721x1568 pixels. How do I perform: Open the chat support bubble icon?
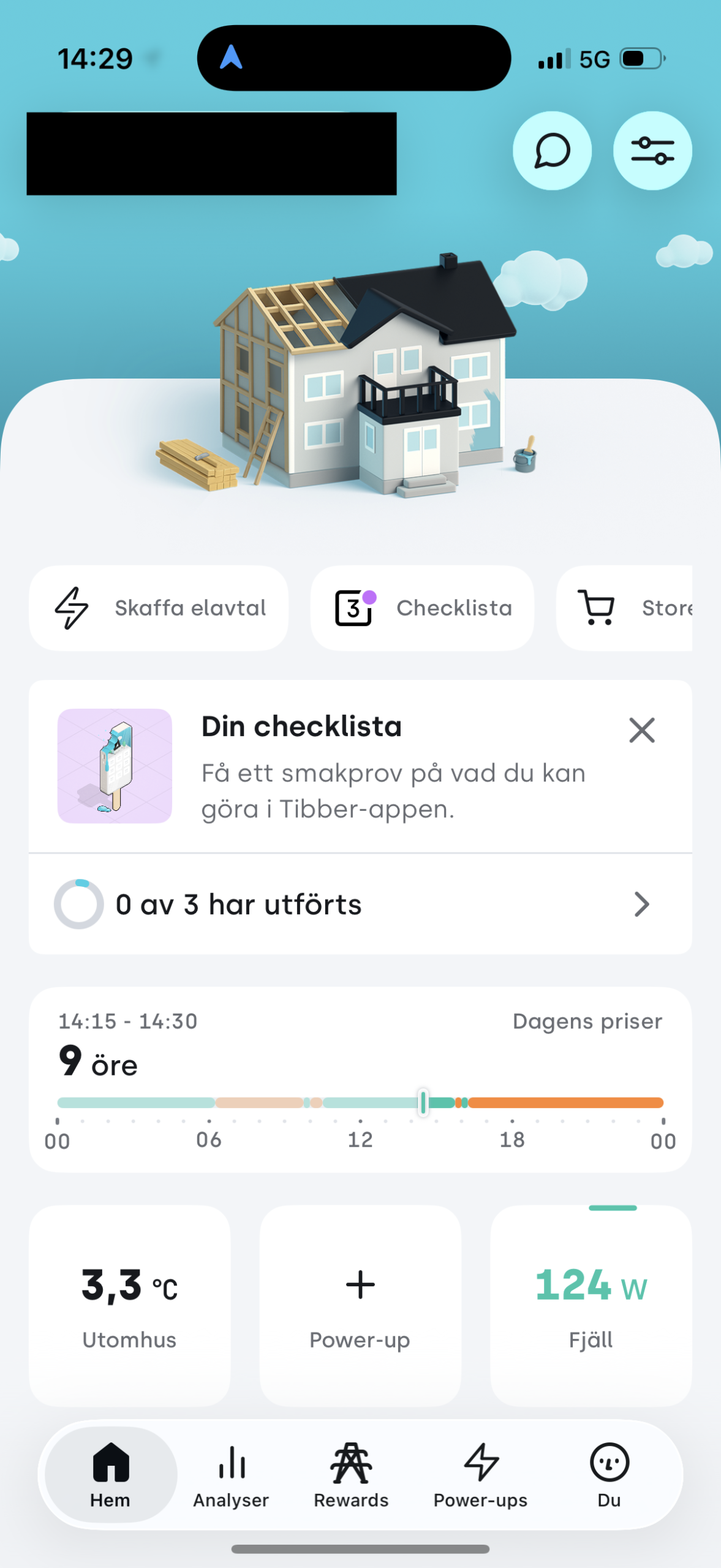coord(552,151)
